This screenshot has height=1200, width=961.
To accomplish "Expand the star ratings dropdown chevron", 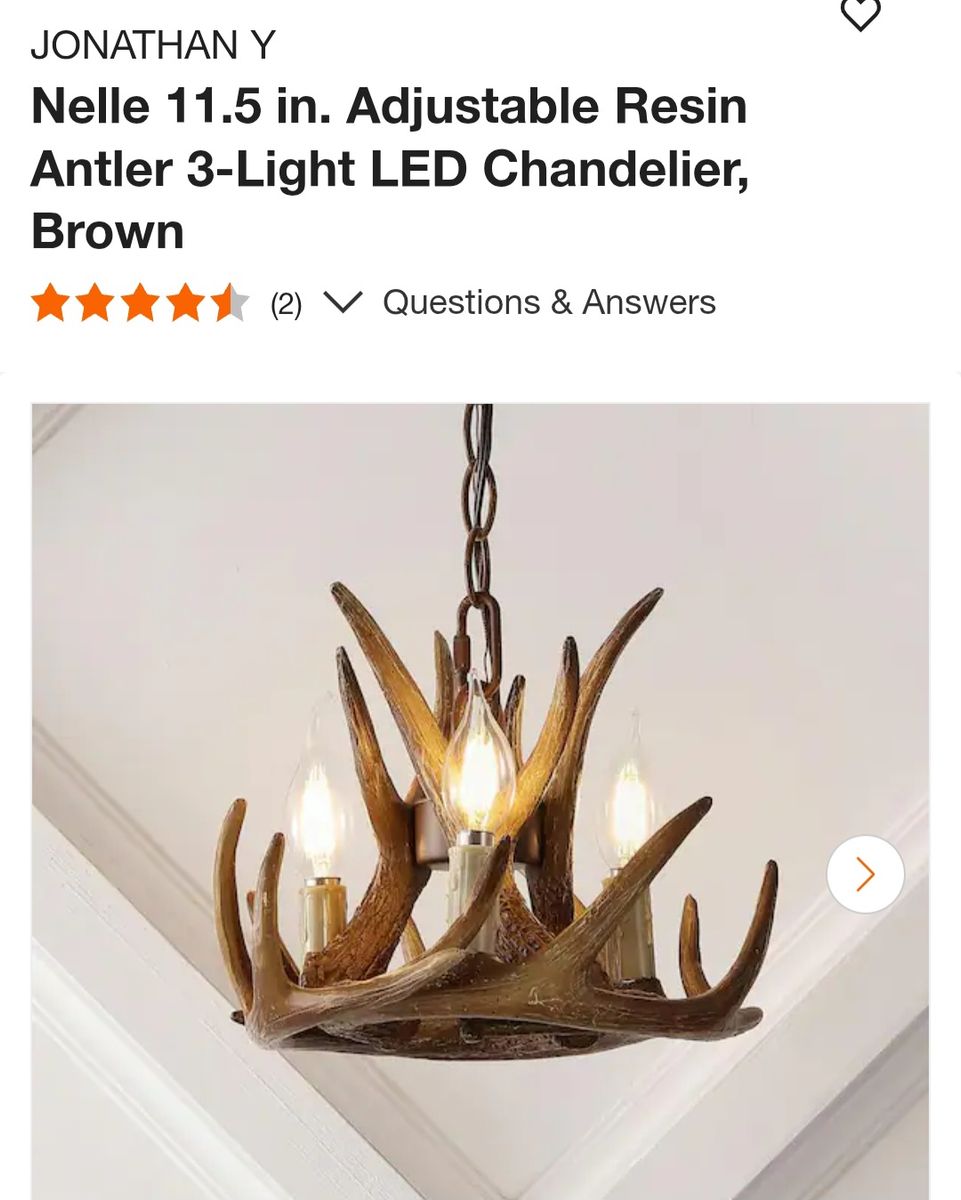I will pos(343,302).
